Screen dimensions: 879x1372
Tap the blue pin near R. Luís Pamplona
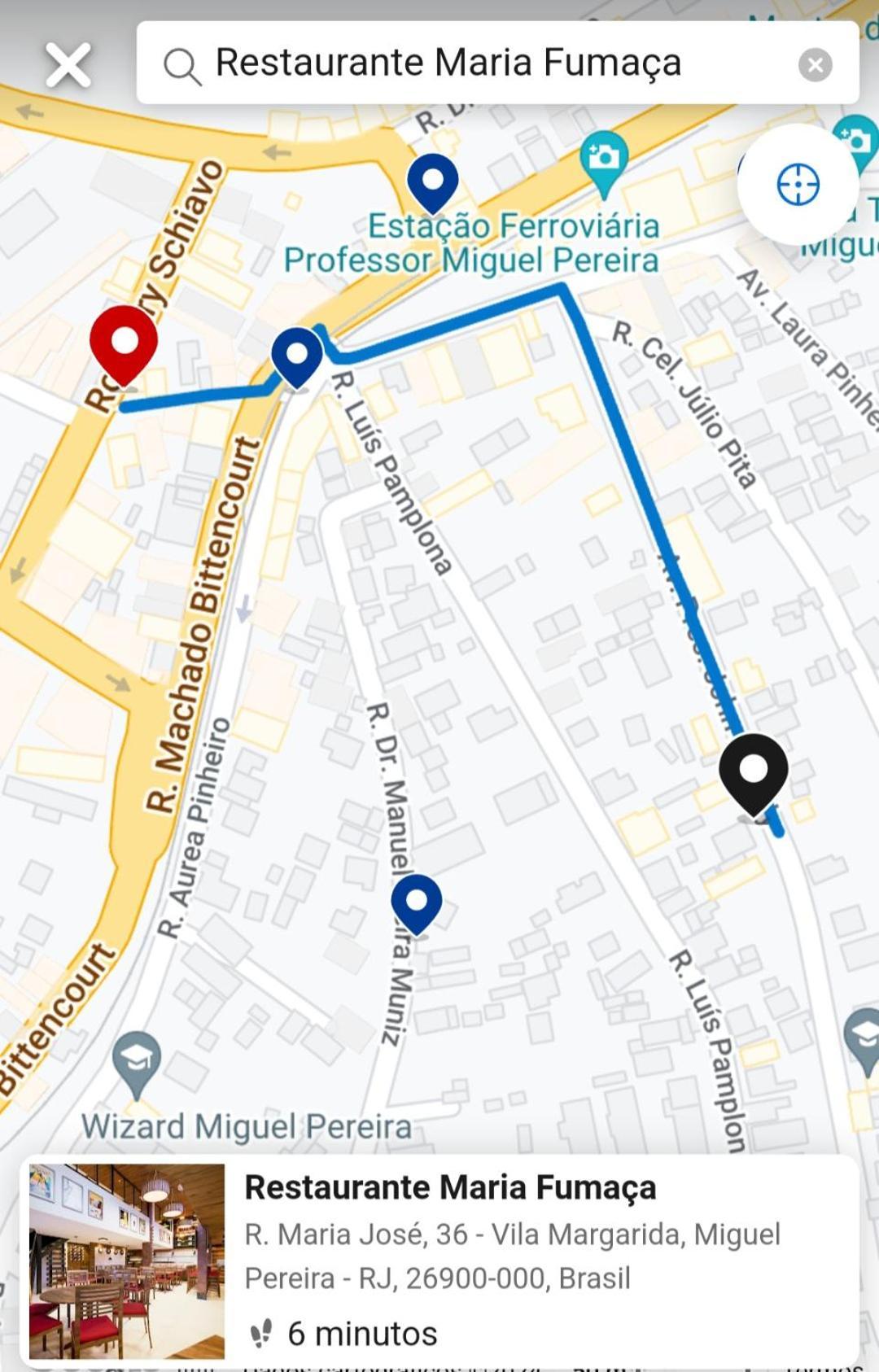[x=297, y=356]
